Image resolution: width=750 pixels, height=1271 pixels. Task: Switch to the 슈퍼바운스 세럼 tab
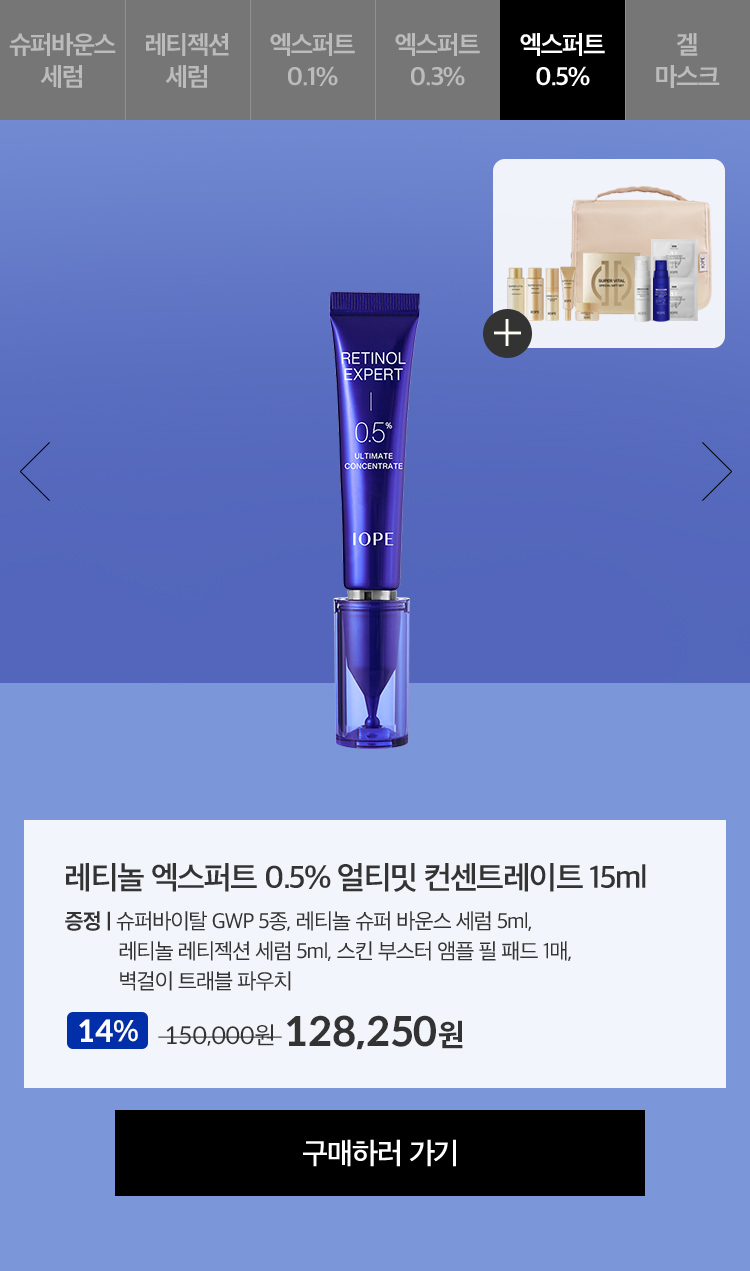pos(62,60)
